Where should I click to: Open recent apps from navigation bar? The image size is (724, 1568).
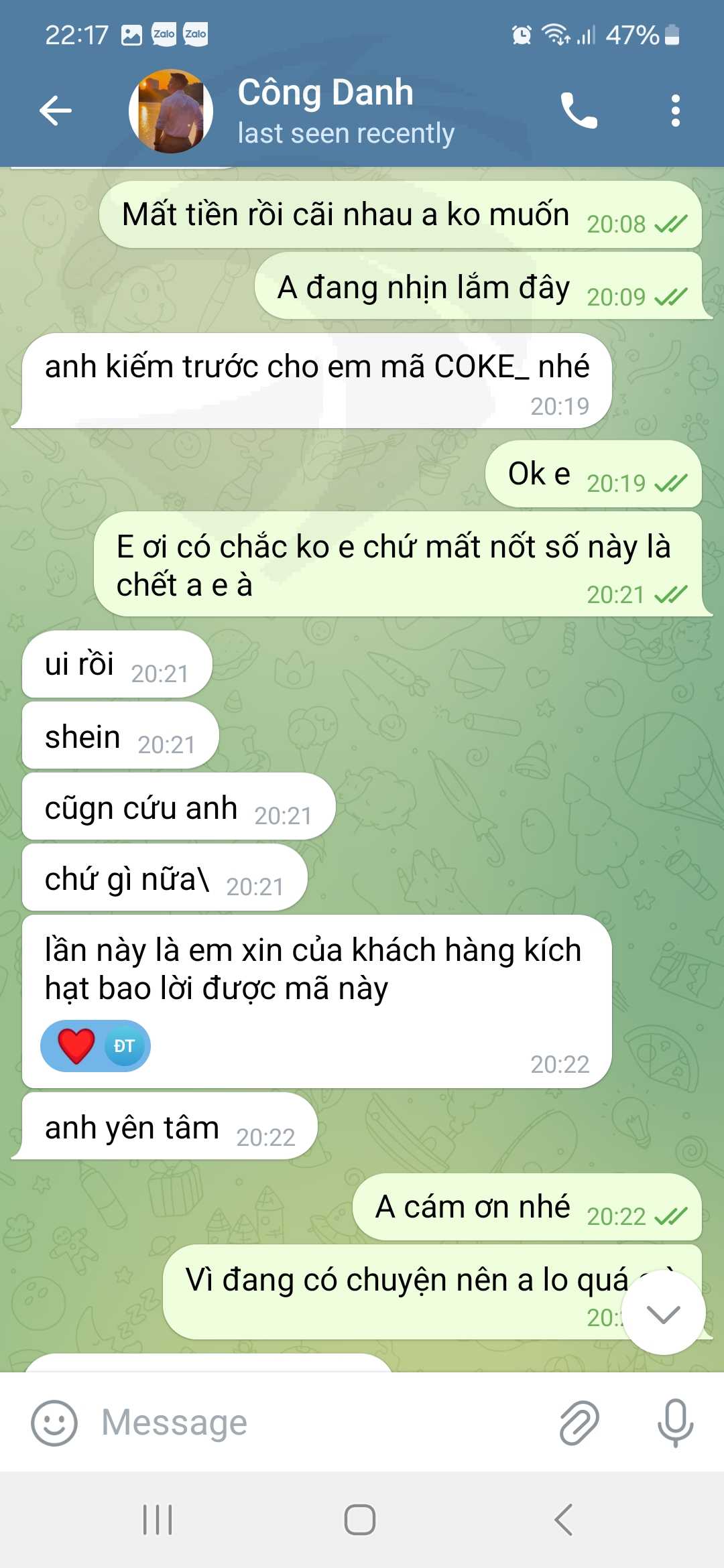(158, 1520)
